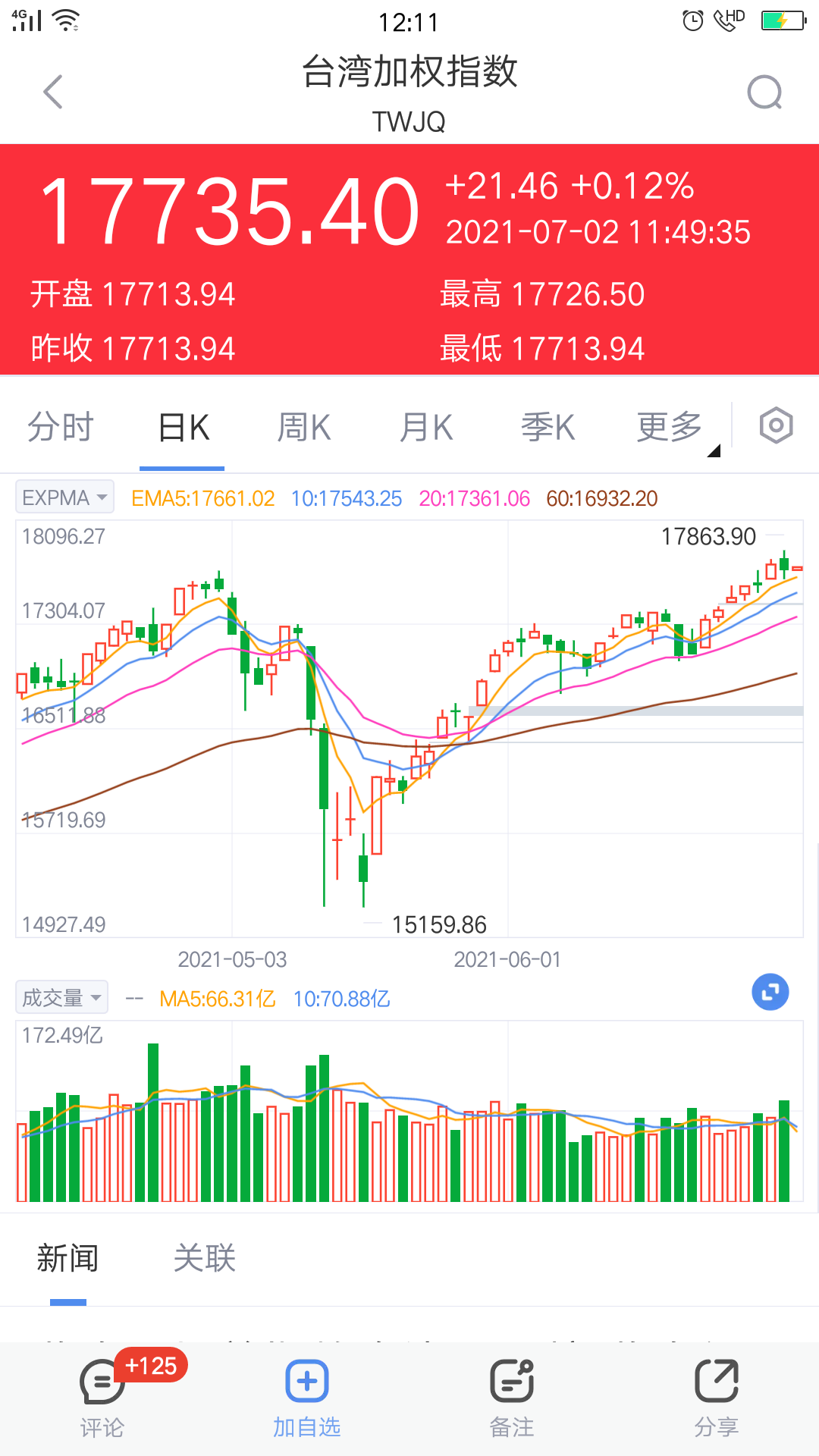The width and height of the screenshot is (819, 1456).
Task: Switch to the 关联 tab
Action: pyautogui.click(x=205, y=1258)
